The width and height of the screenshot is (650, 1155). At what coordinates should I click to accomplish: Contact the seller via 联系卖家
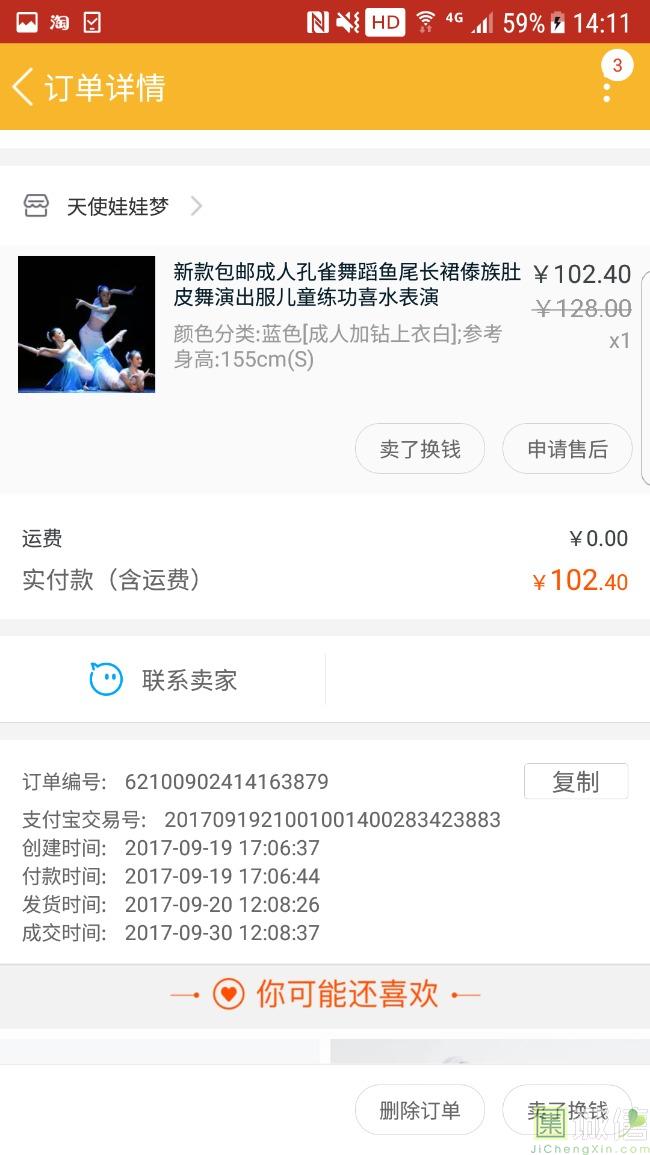point(163,679)
